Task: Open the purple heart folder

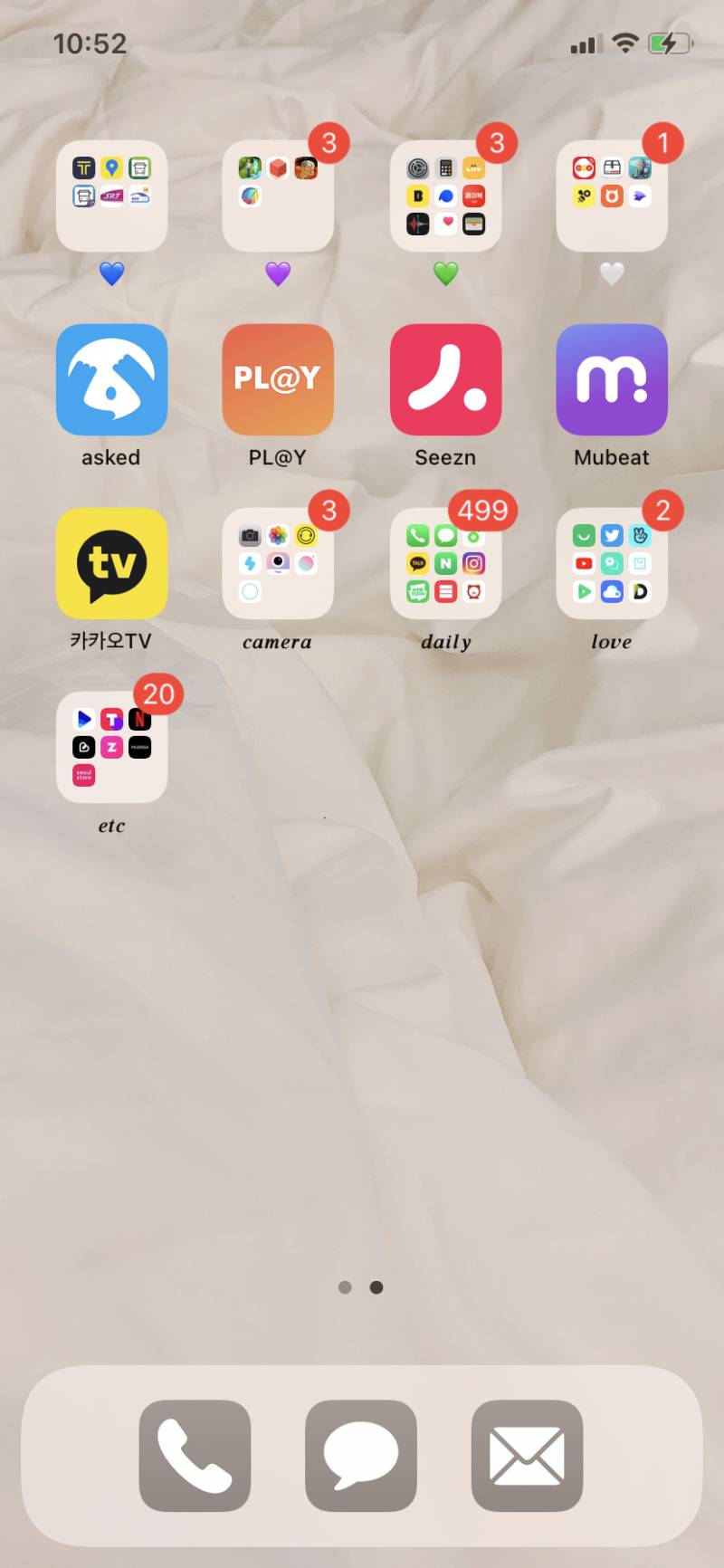Action: (278, 196)
